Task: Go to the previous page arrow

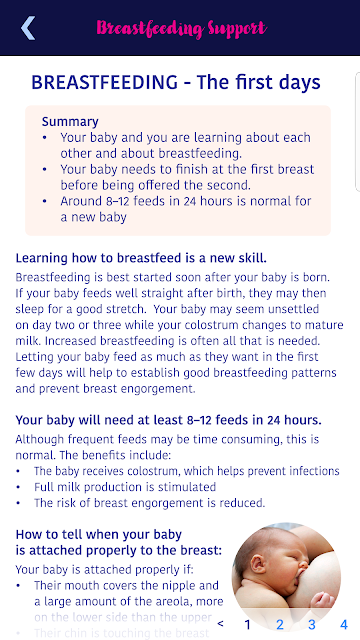Action: (x=220, y=624)
